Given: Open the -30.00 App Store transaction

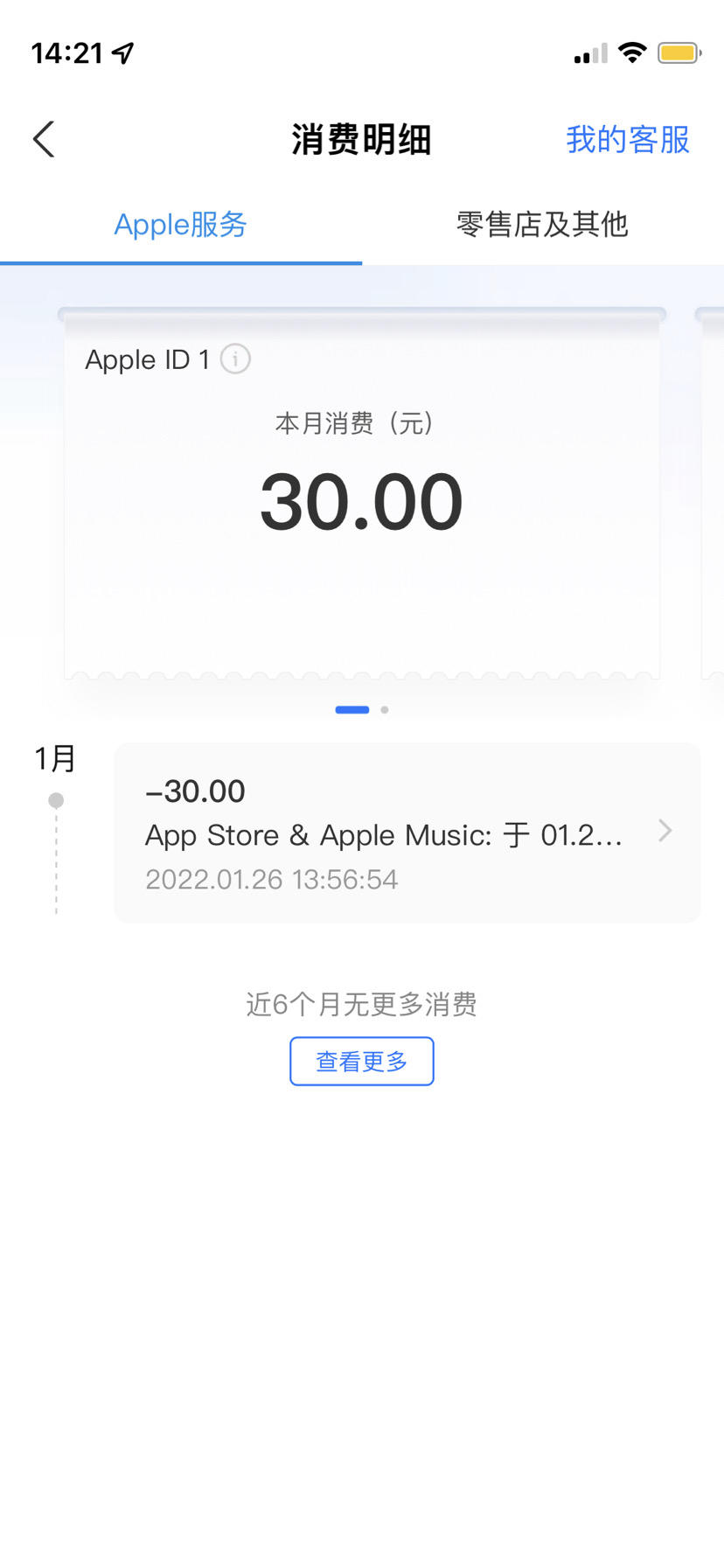Looking at the screenshot, I should point(407,833).
